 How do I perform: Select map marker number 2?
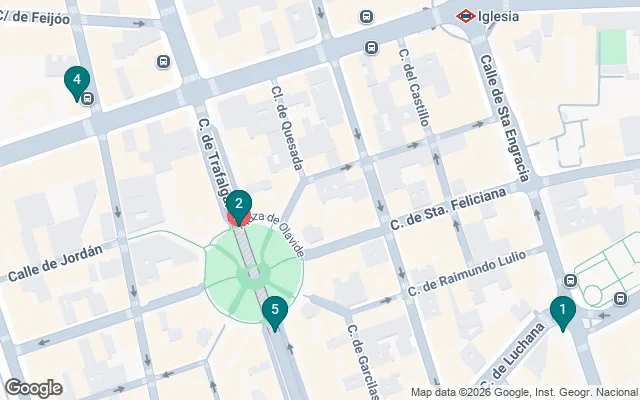pos(238,204)
